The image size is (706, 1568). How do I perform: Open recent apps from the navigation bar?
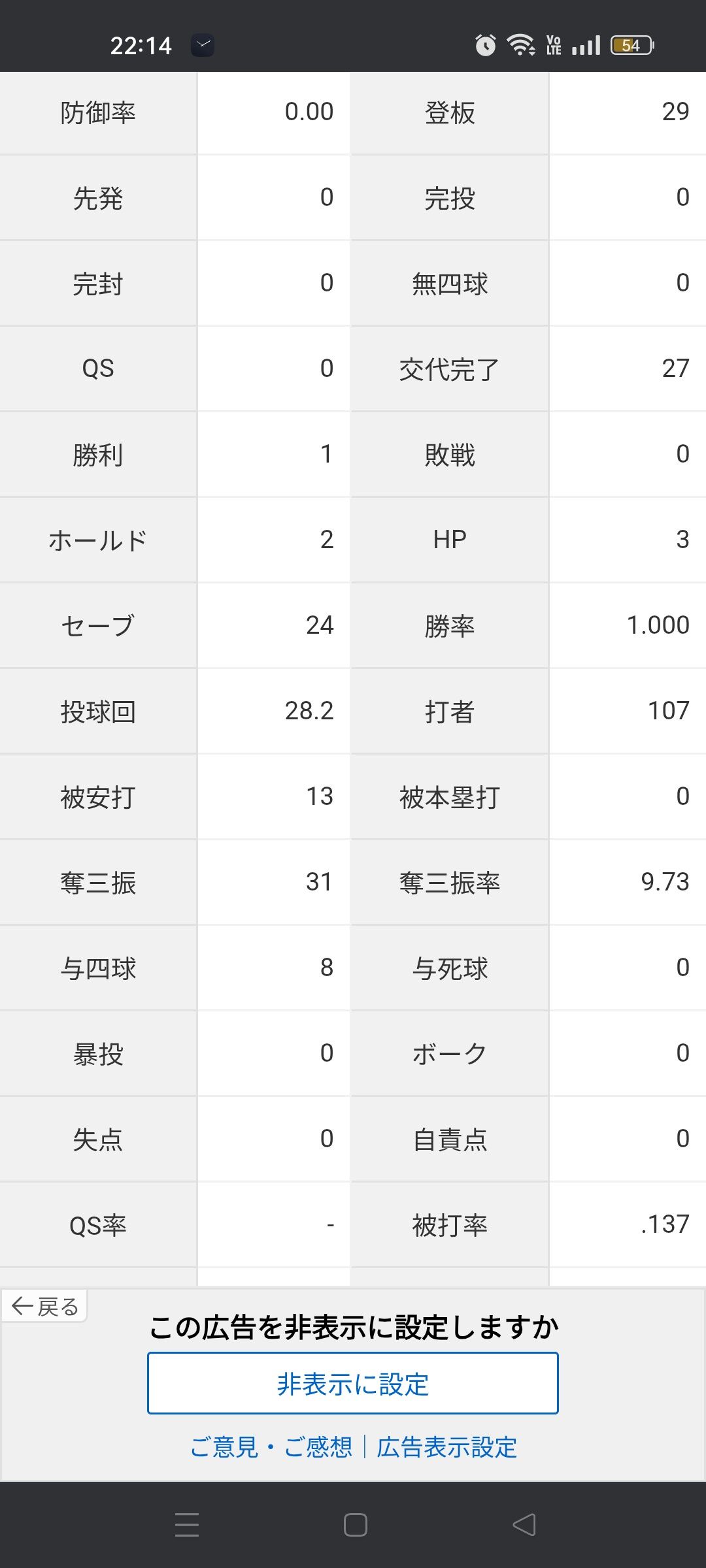coord(187,1525)
